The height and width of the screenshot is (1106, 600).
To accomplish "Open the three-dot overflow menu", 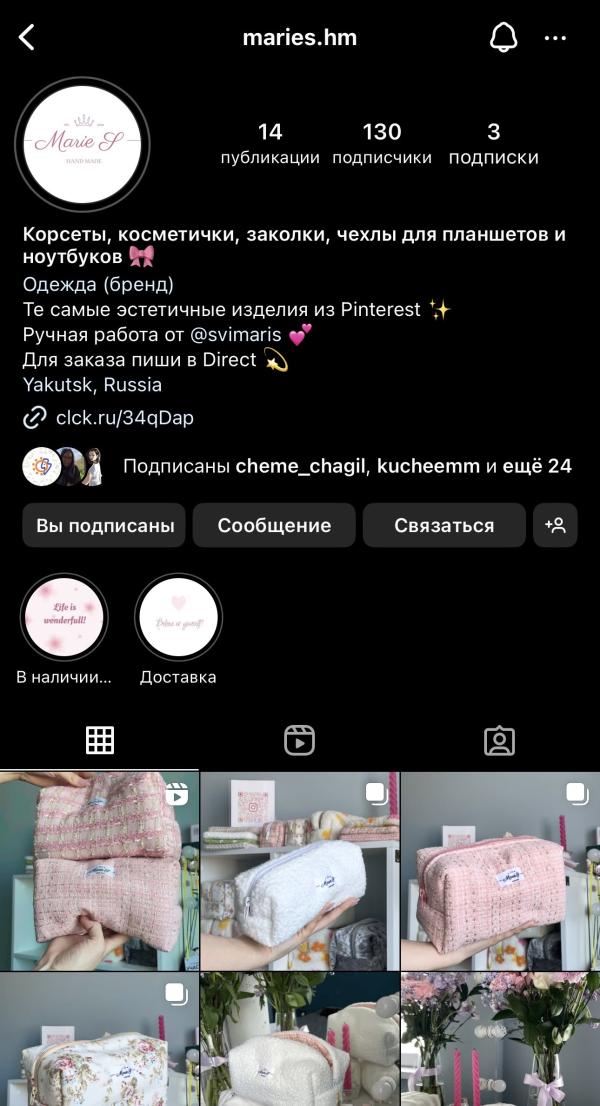I will click(x=555, y=38).
